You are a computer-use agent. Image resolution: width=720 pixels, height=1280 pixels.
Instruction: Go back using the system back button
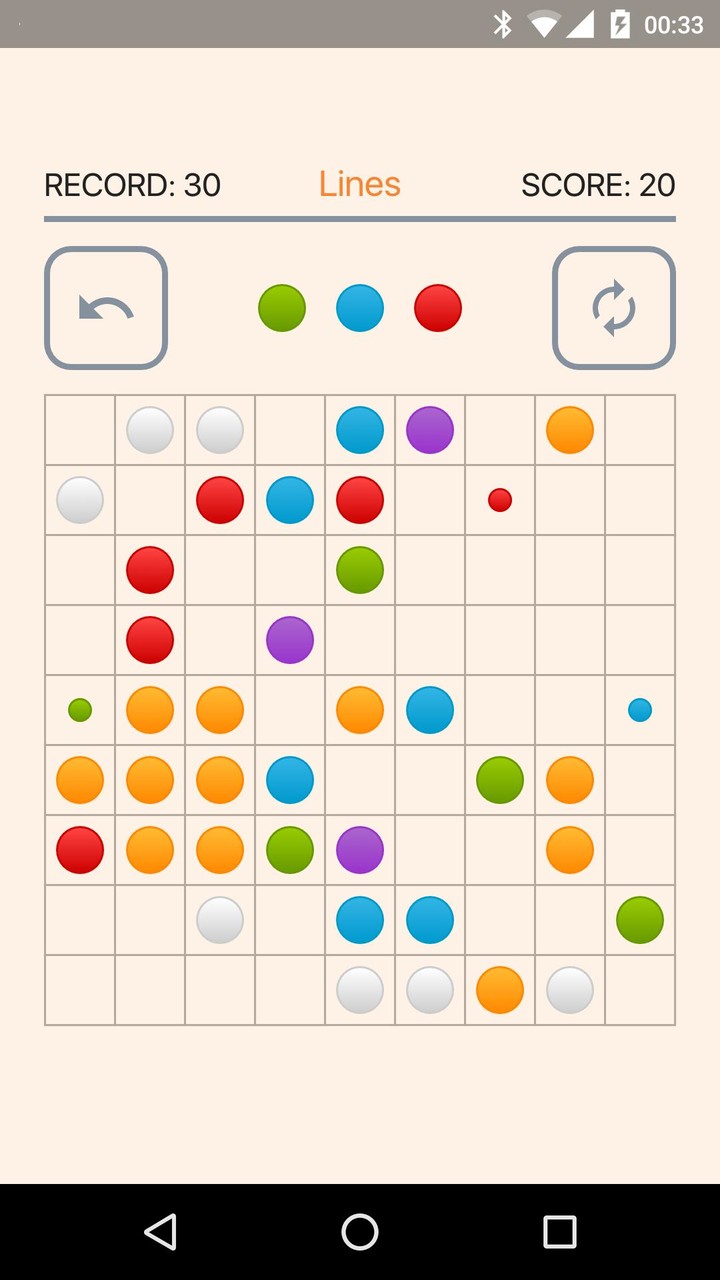coord(160,1232)
